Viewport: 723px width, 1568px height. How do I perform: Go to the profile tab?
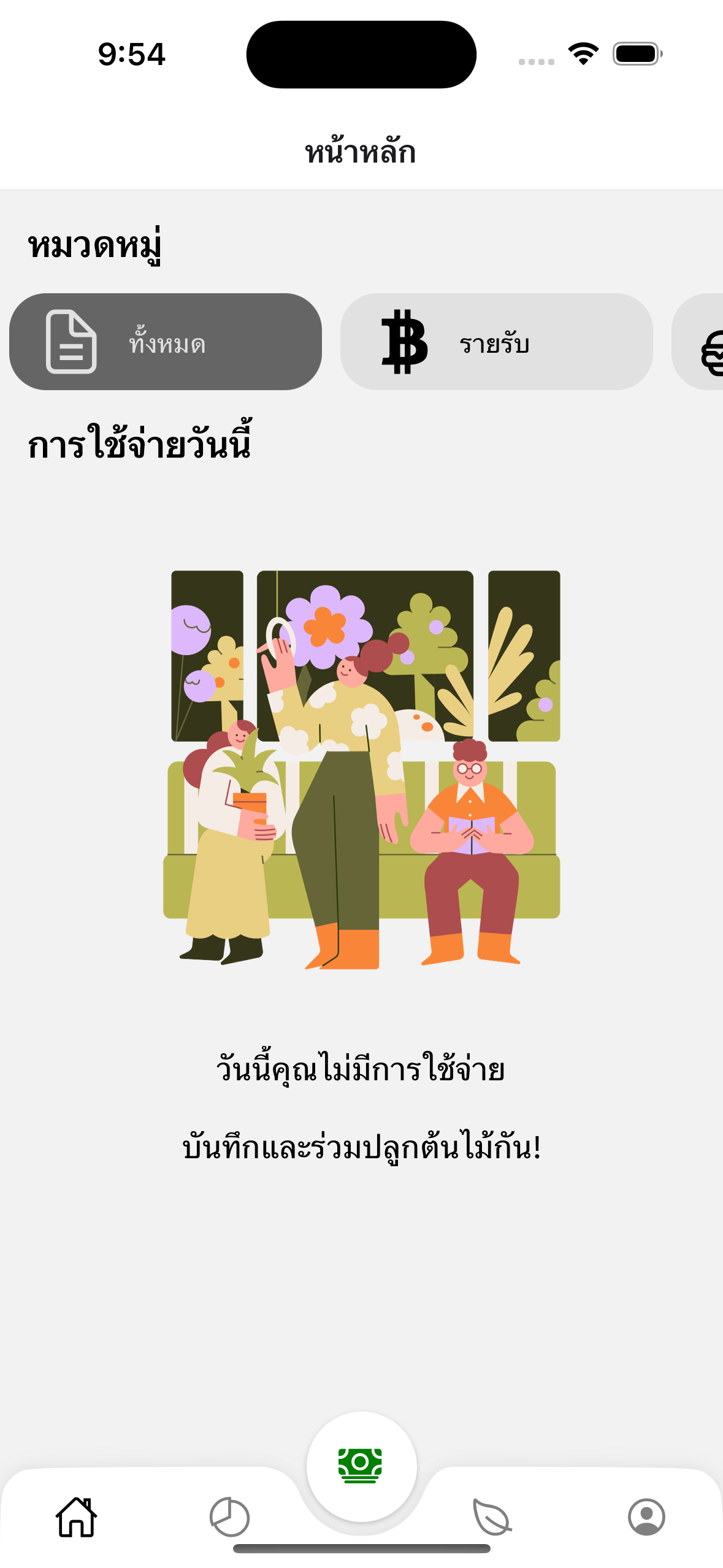click(646, 1516)
